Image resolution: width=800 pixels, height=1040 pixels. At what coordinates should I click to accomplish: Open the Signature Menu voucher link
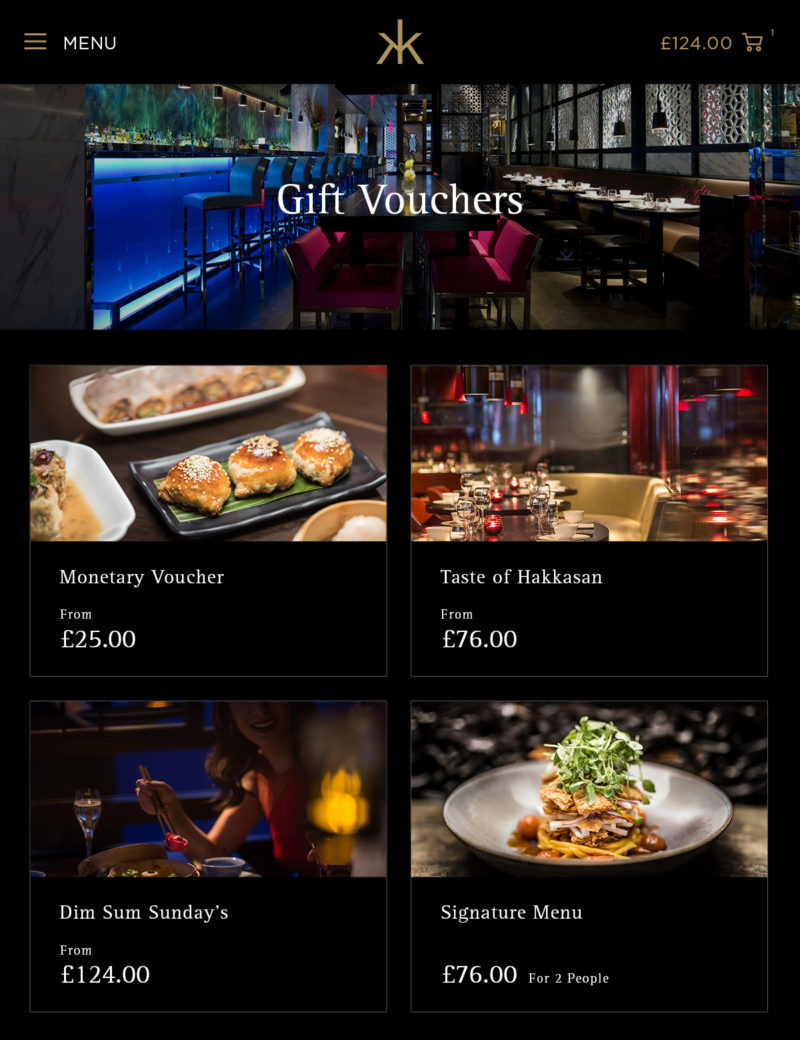(x=512, y=913)
